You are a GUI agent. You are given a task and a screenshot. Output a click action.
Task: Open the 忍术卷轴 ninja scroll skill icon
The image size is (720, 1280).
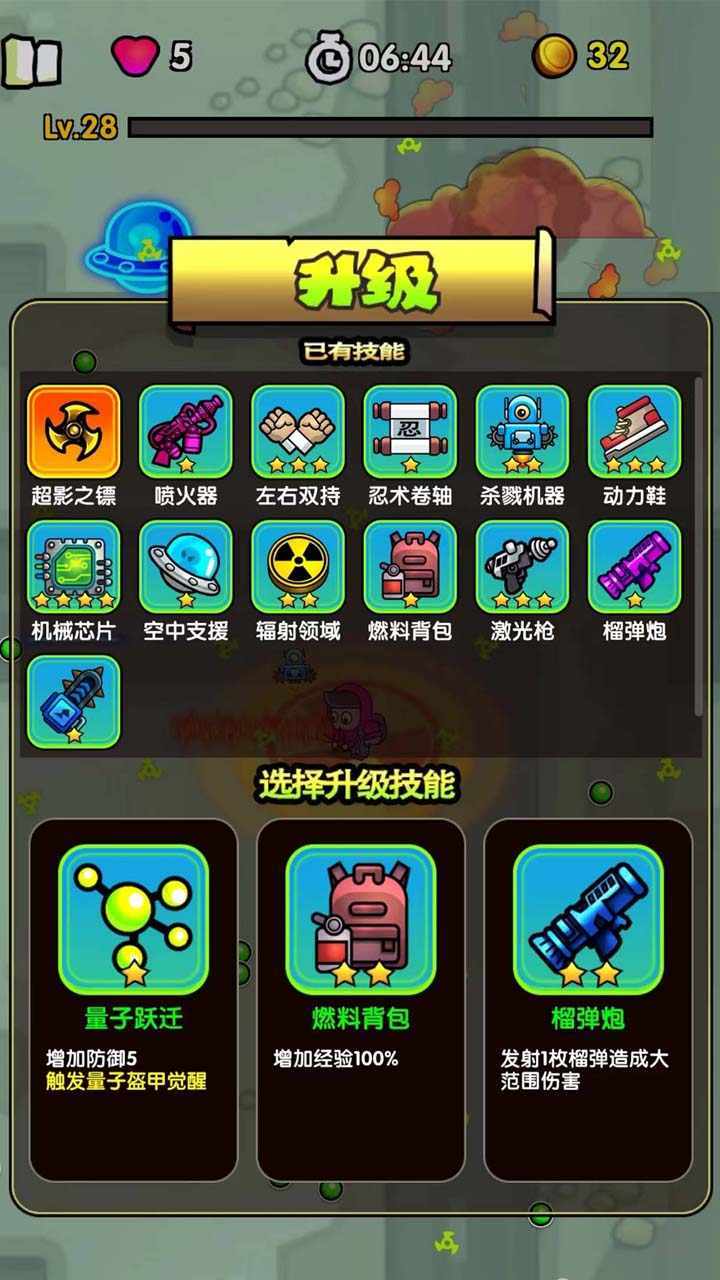pos(410,432)
